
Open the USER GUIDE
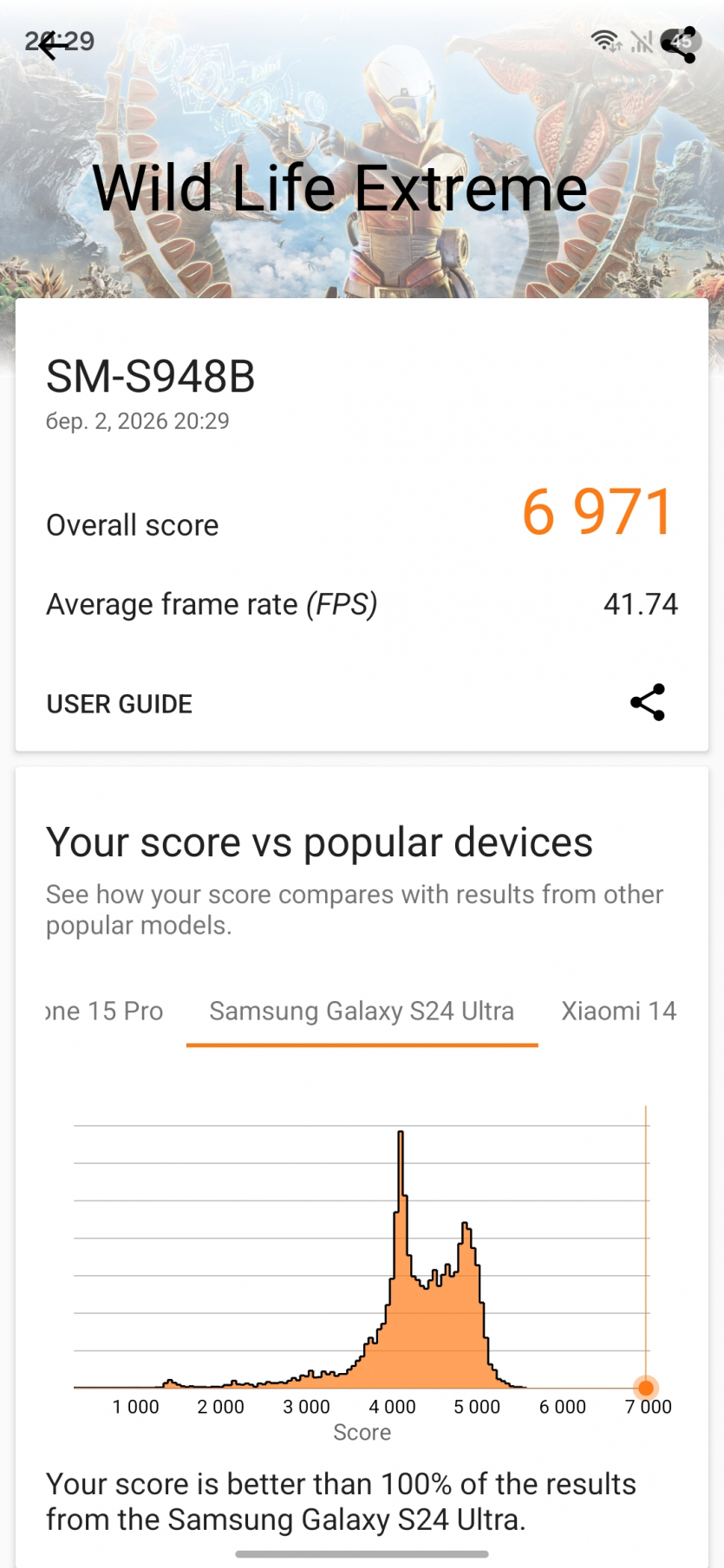tap(120, 704)
